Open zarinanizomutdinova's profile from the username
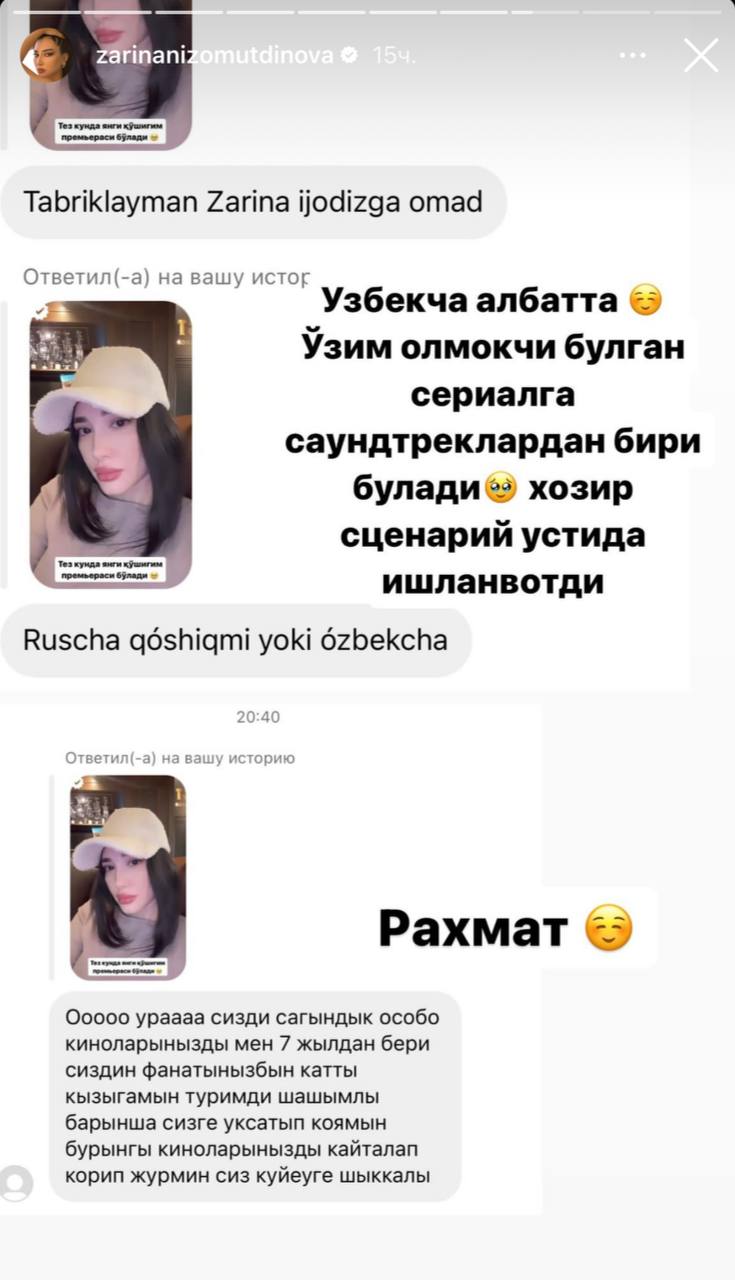Image resolution: width=735 pixels, height=1280 pixels. [214, 56]
